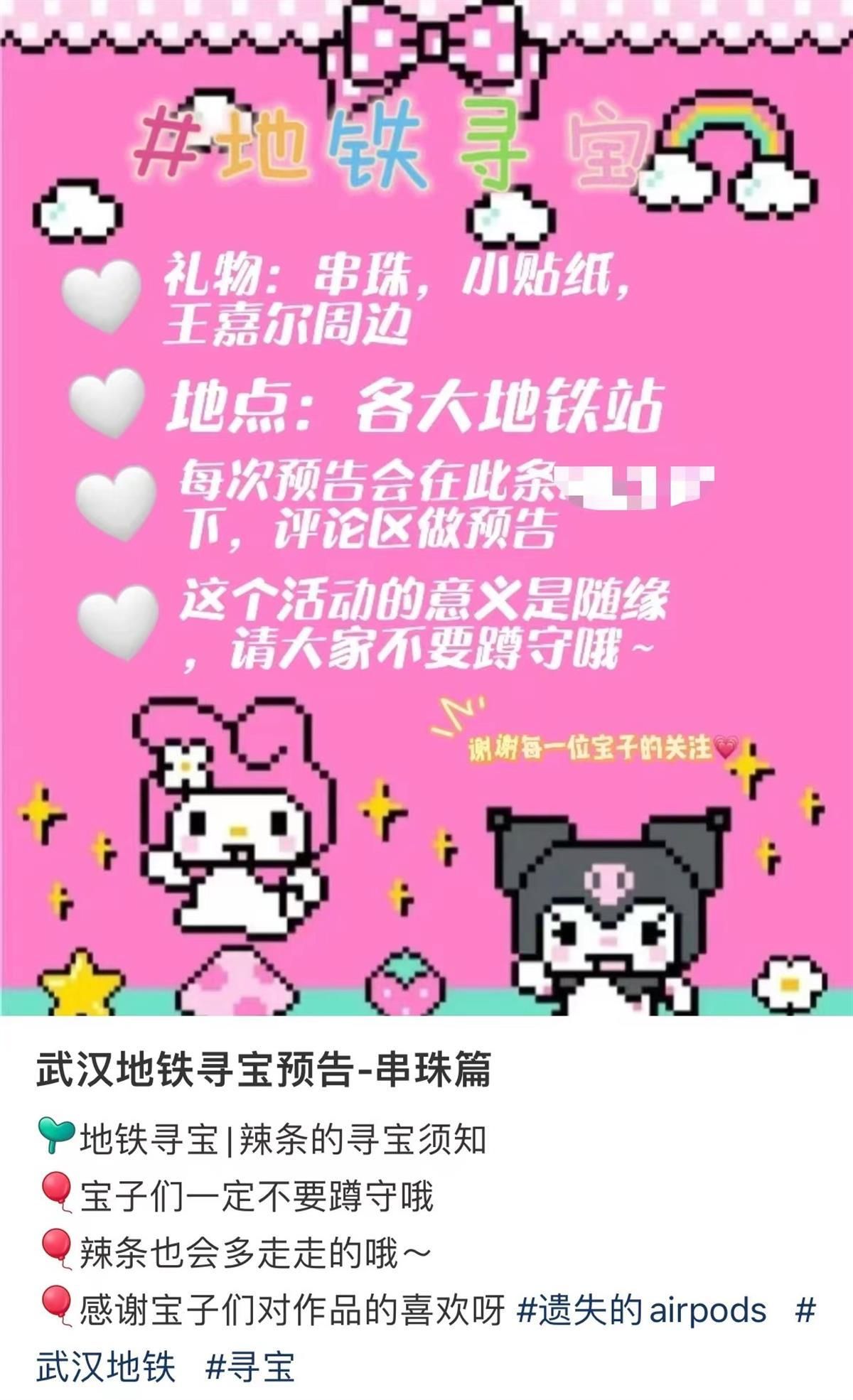Viewport: 853px width, 1400px height.
Task: Open the #遗失的airpods hashtag
Action: click(641, 1310)
